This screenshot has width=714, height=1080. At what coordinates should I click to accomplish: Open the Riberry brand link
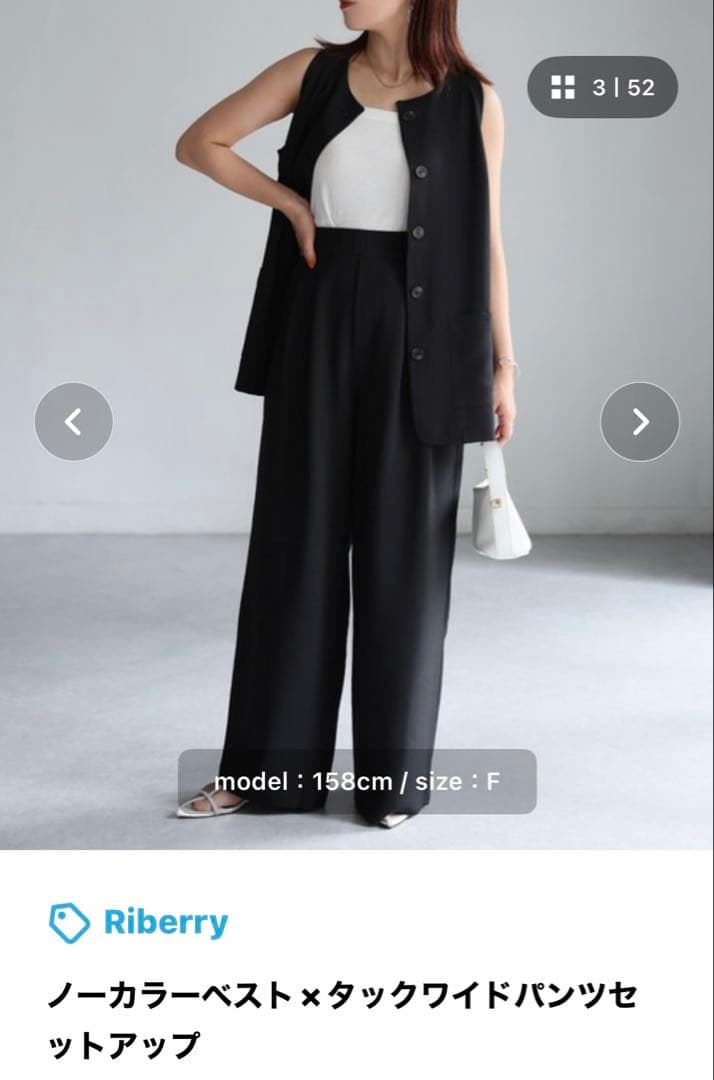138,922
